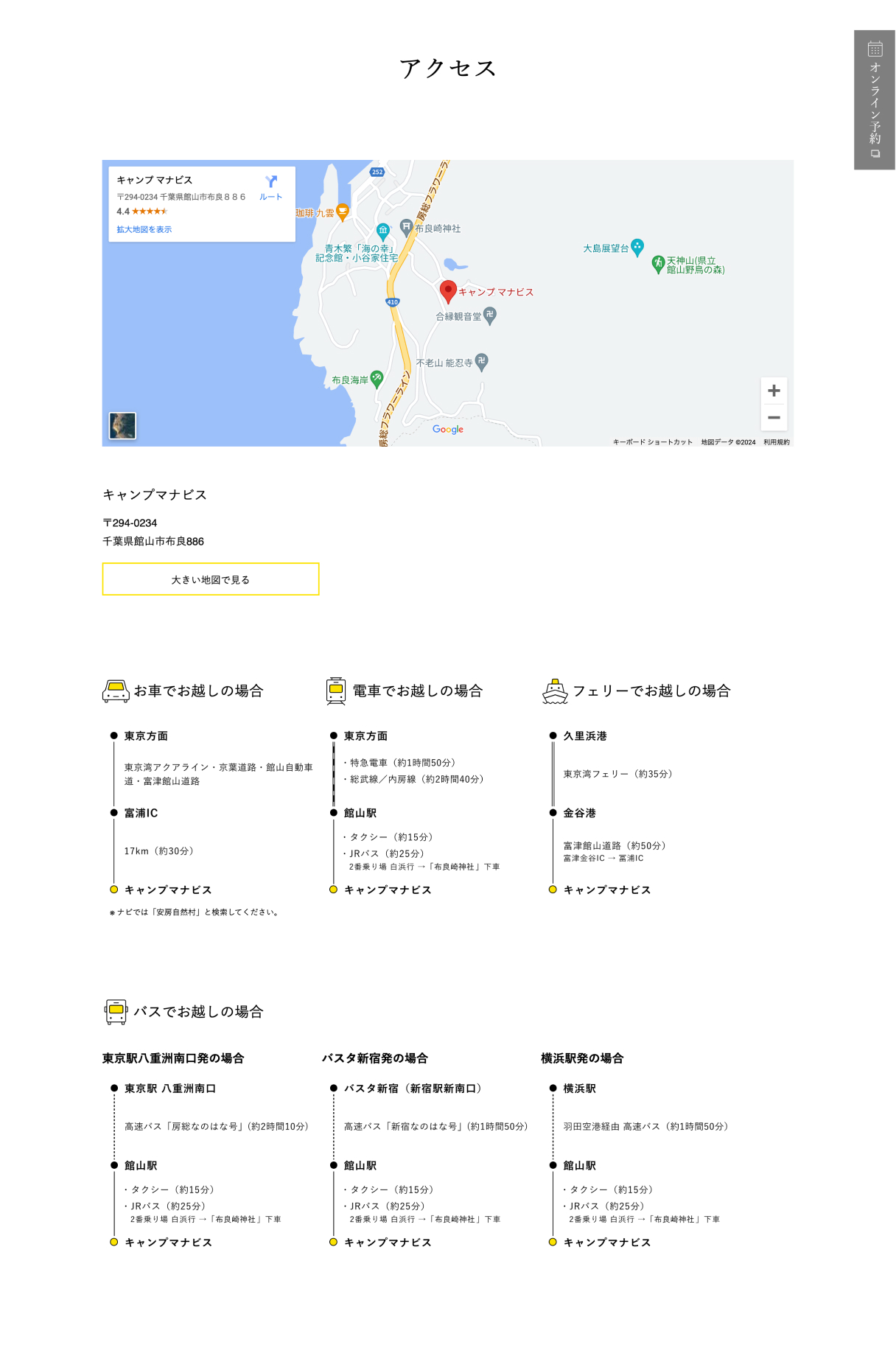Tap ルート directions icon in map card
Viewport: 896px width, 1345px height.
point(270,186)
